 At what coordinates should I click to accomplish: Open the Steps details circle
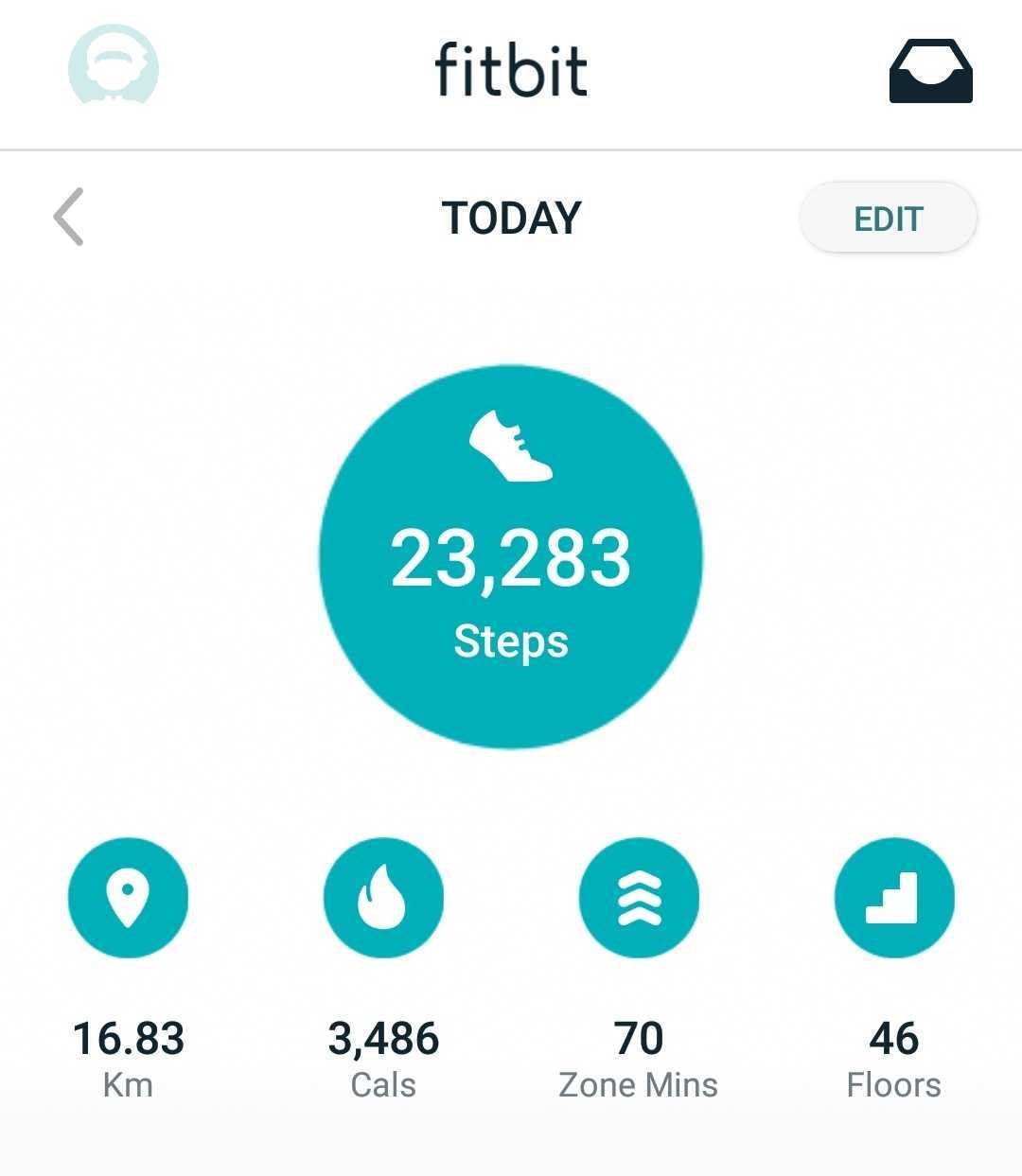click(x=511, y=557)
